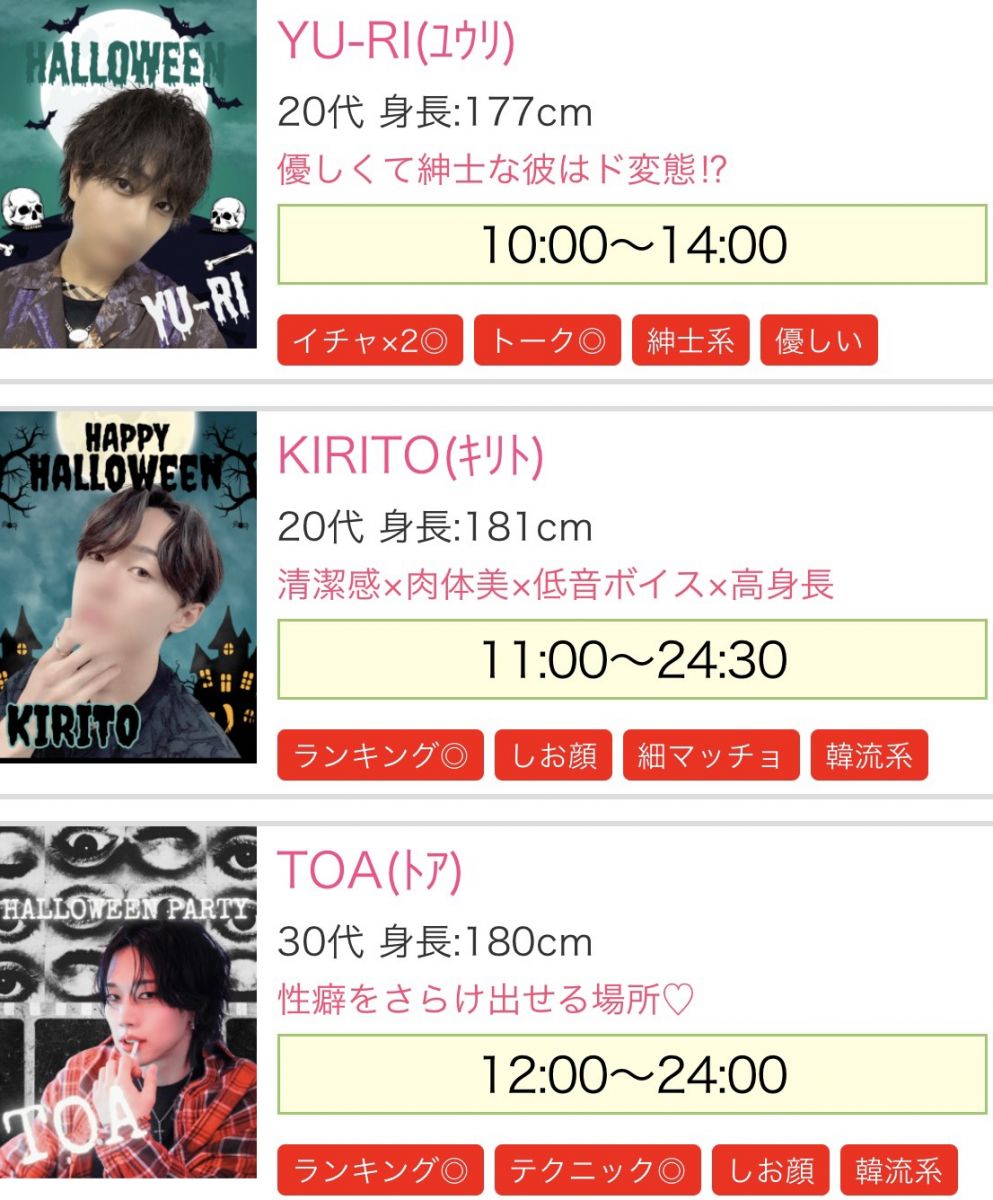This screenshot has width=993, height=1200.
Task: Select YU-RI's 10:00〜14:00 schedule slot
Action: click(x=632, y=245)
